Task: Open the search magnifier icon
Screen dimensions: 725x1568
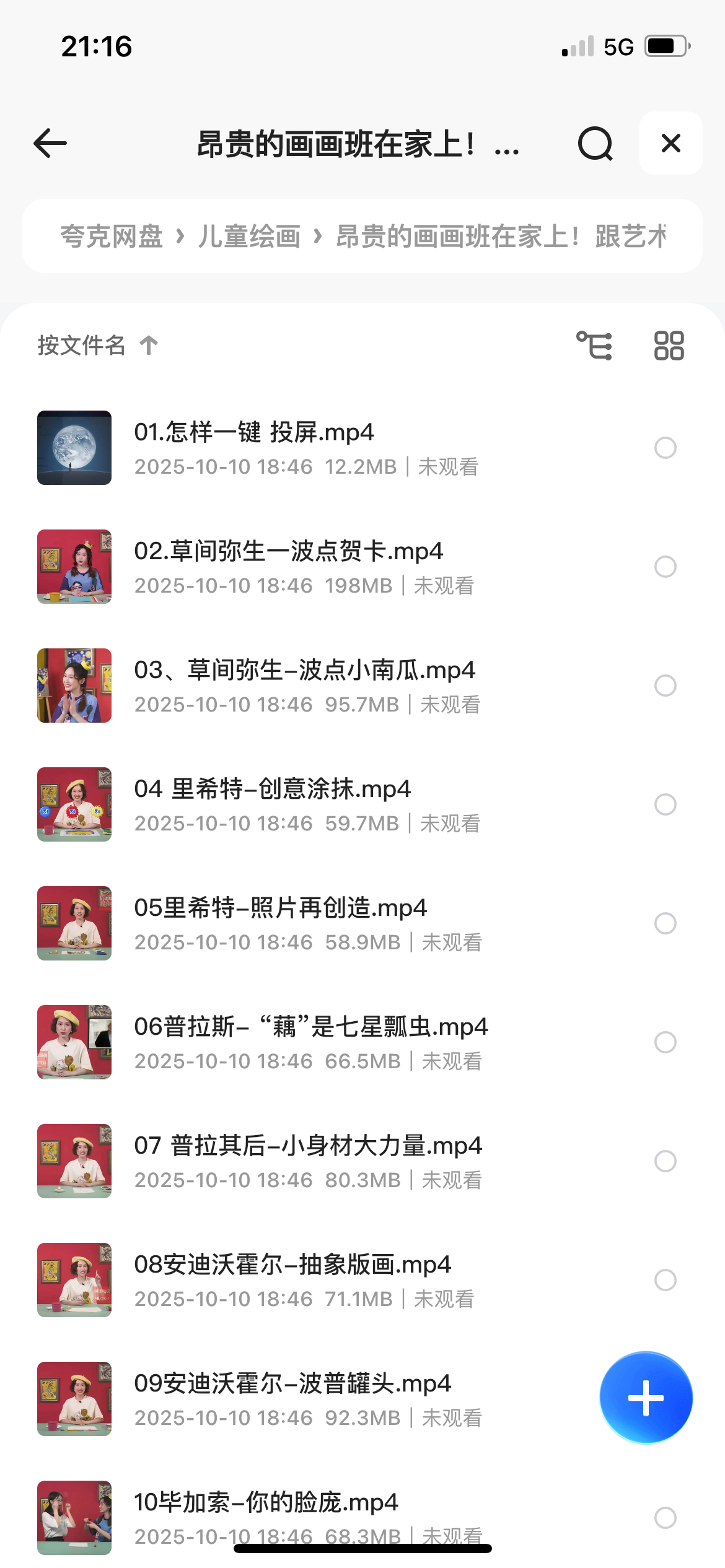Action: [x=595, y=144]
